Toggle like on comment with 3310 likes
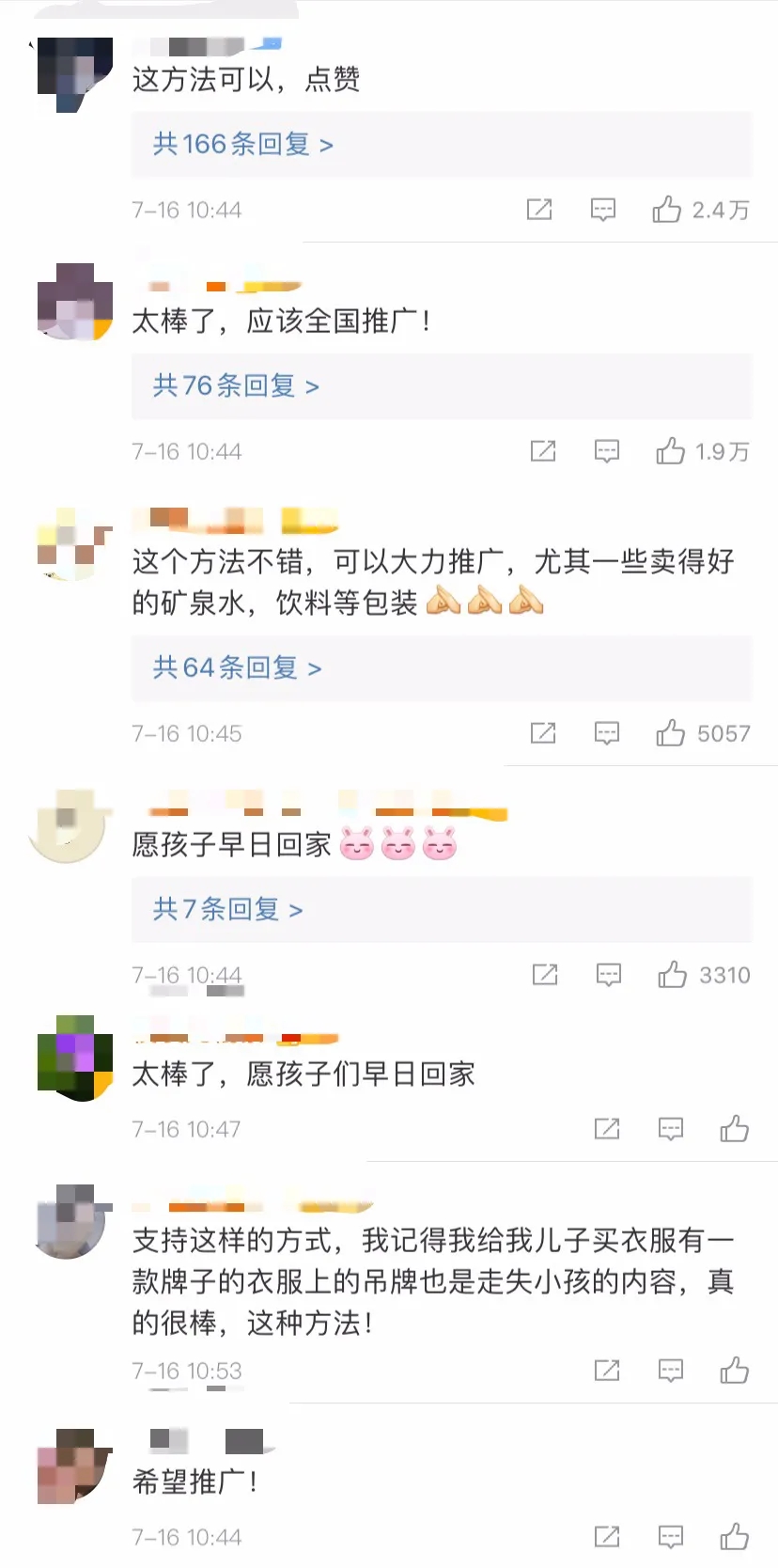The image size is (778, 1568). (671, 975)
